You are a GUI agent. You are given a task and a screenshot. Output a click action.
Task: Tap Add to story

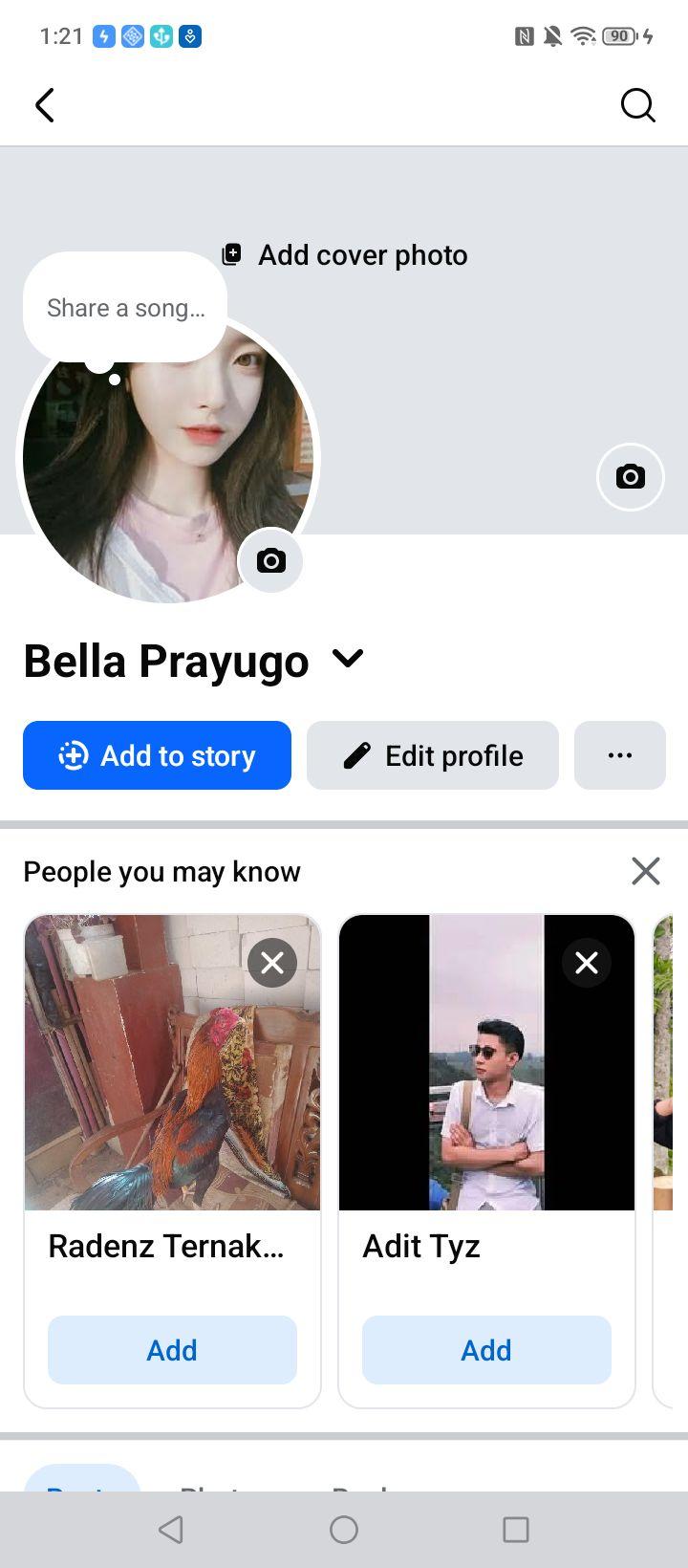pyautogui.click(x=157, y=755)
